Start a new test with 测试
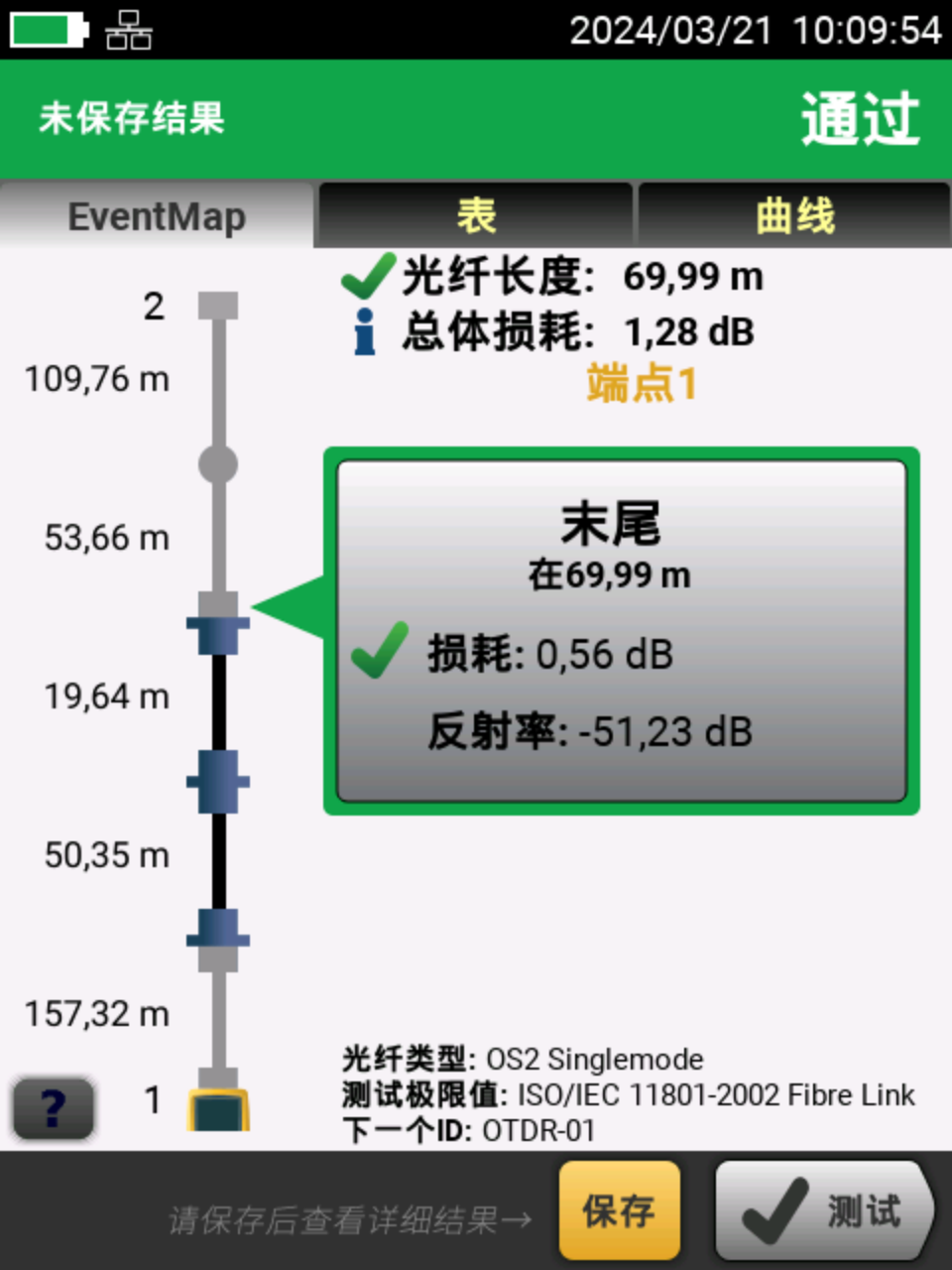 [825, 1210]
